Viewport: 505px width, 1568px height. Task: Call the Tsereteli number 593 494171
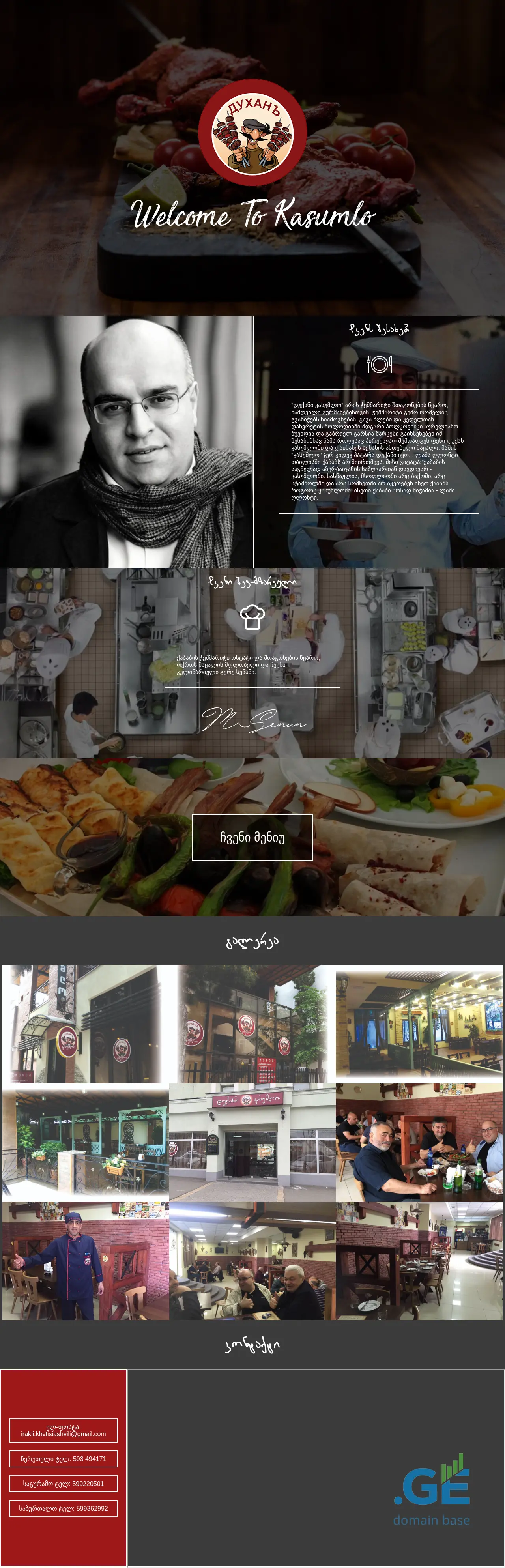click(x=63, y=1458)
